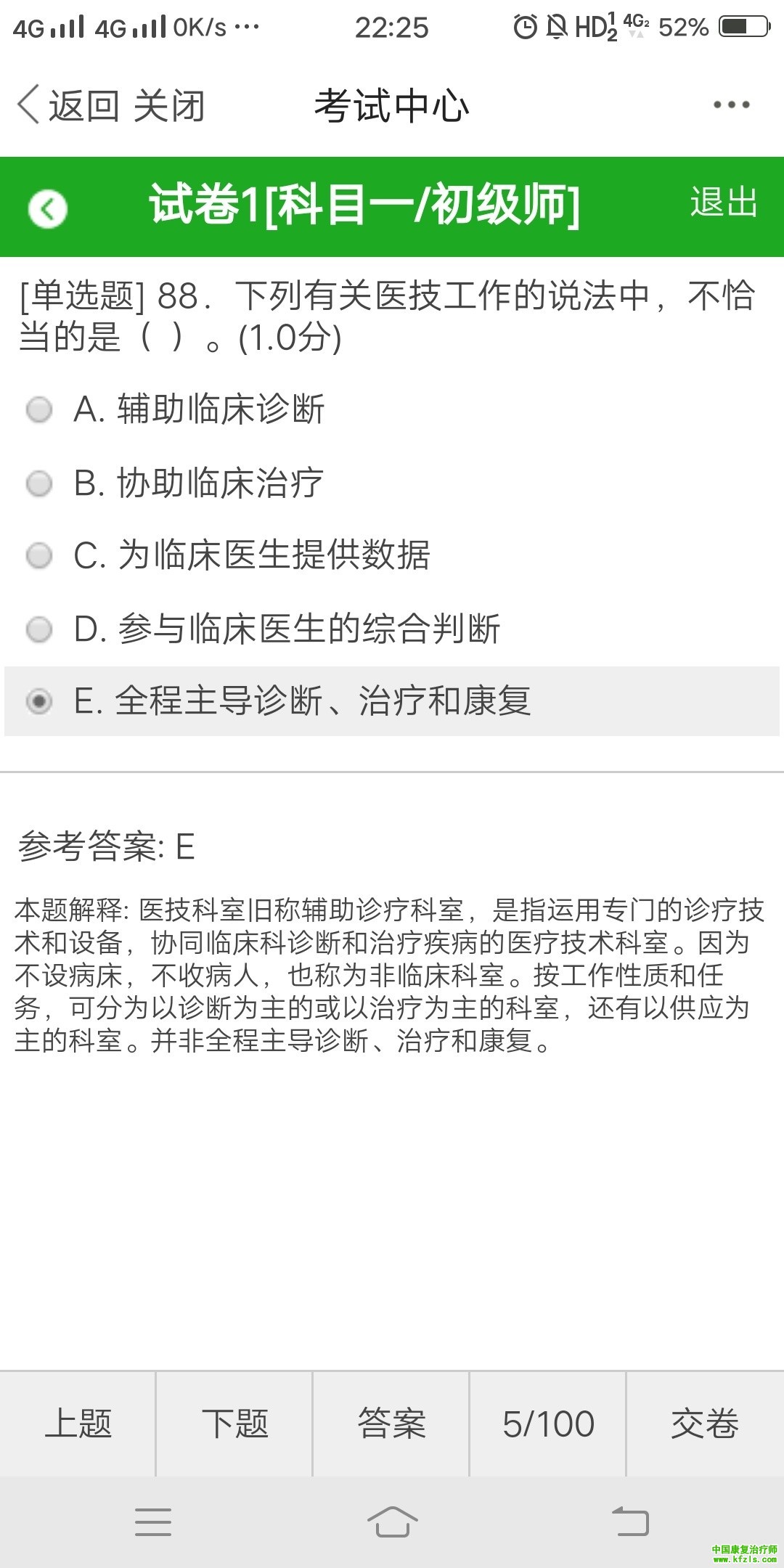The height and width of the screenshot is (1568, 784).
Task: Tap the system back button
Action: (630, 1521)
